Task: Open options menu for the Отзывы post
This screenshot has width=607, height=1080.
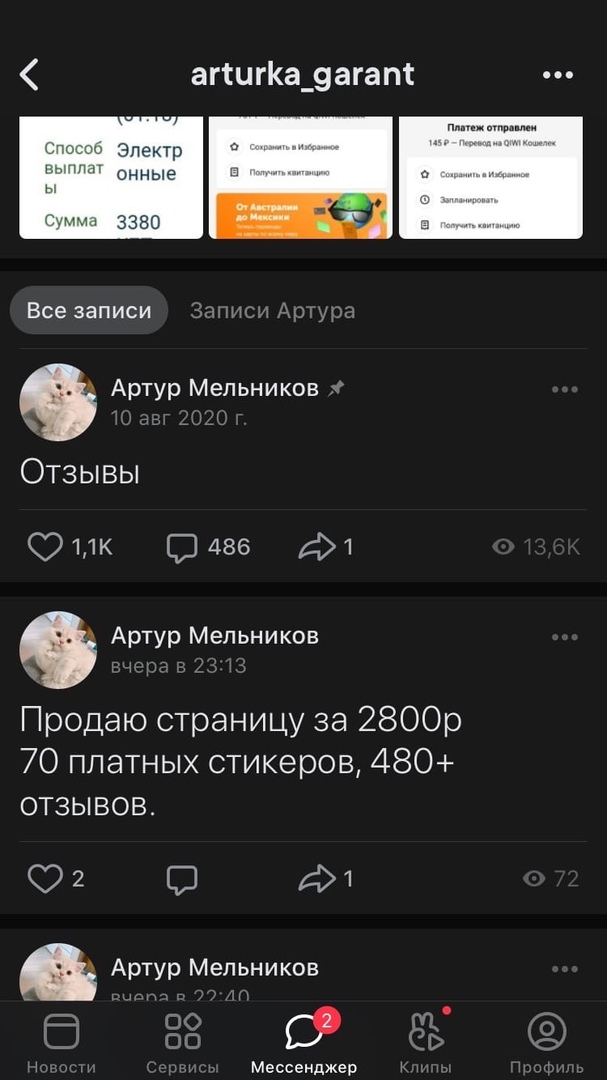Action: [565, 389]
